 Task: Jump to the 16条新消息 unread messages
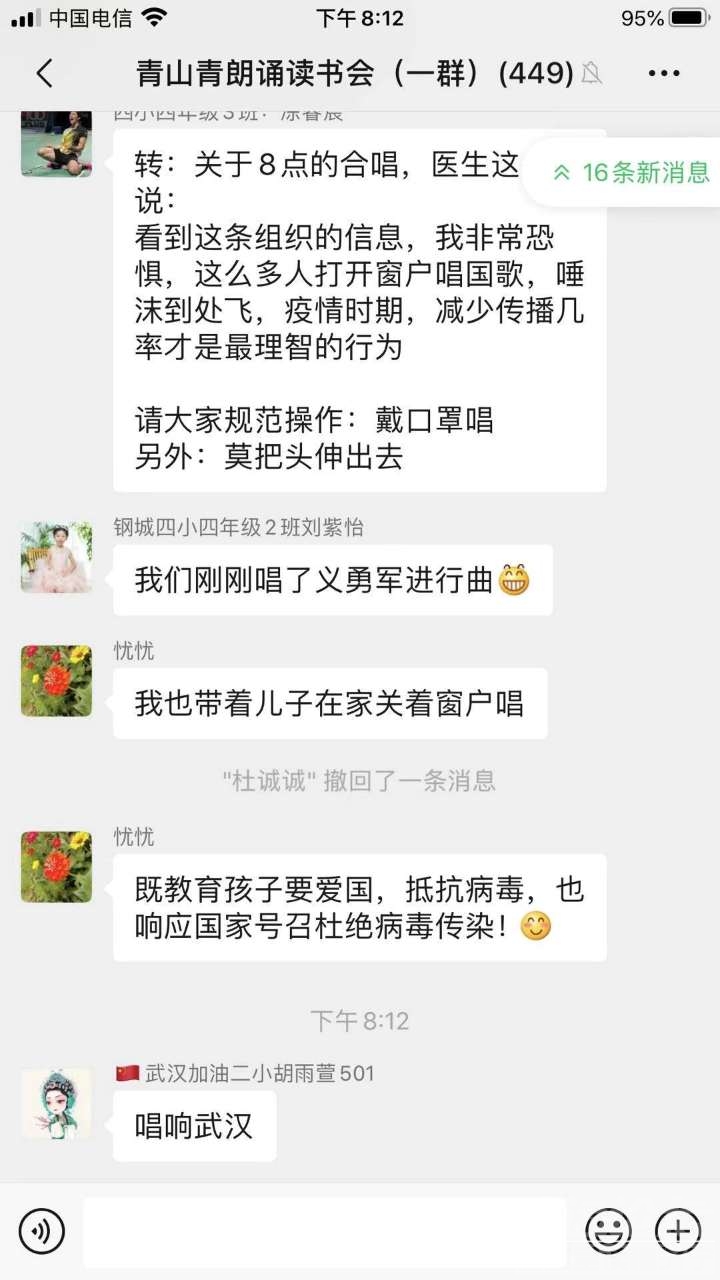point(631,172)
